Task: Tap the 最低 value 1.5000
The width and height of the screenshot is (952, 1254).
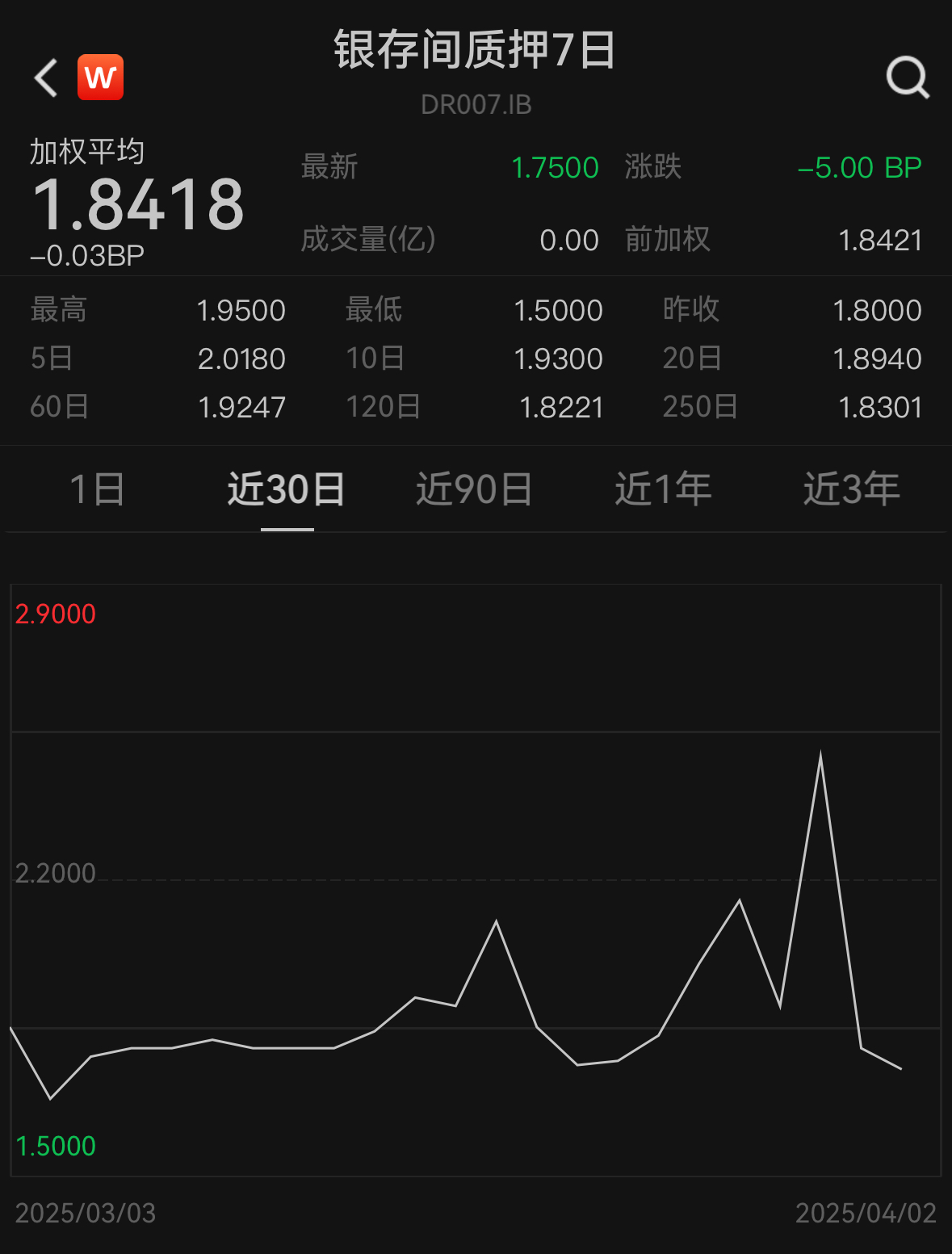Action: [559, 310]
